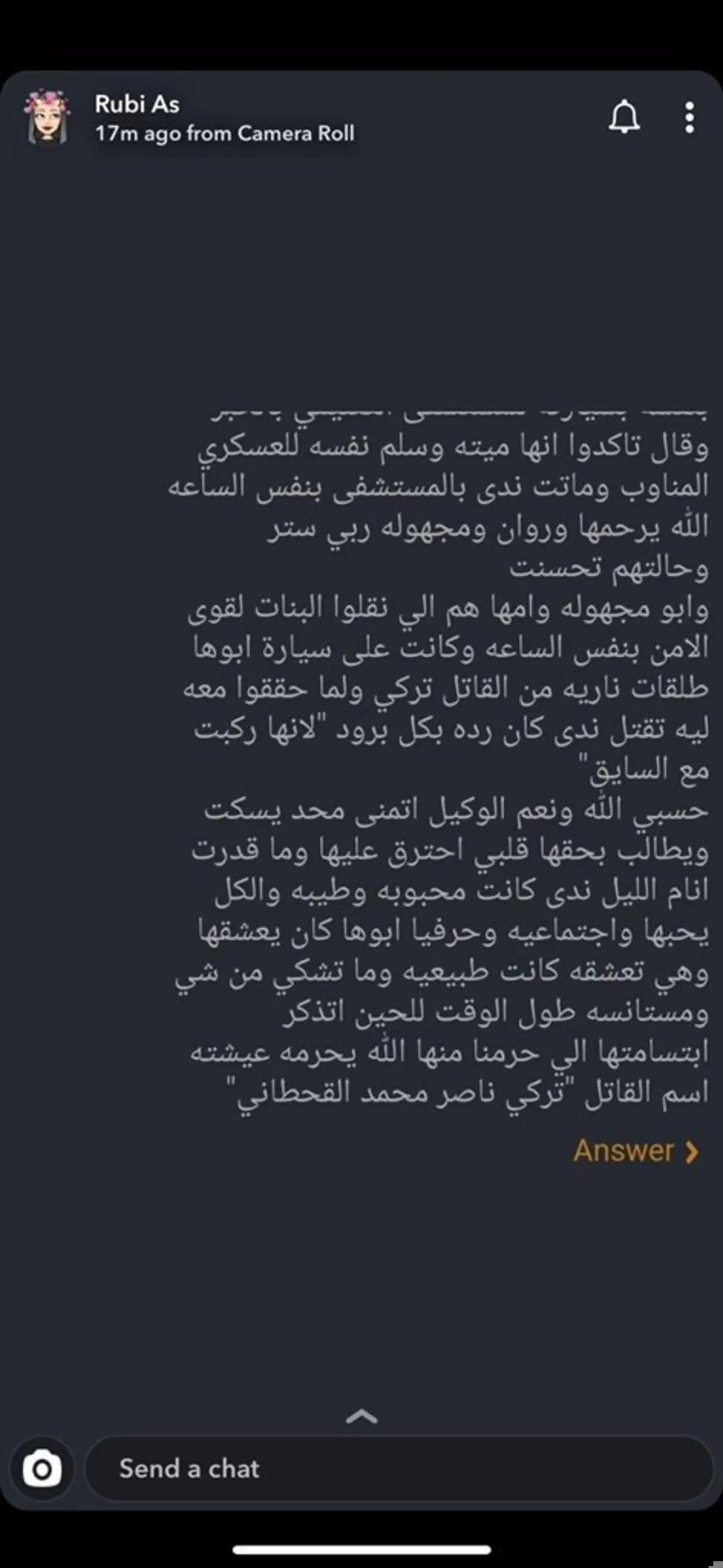Focus the Send a chat field
723x1568 pixels.
tap(399, 1469)
